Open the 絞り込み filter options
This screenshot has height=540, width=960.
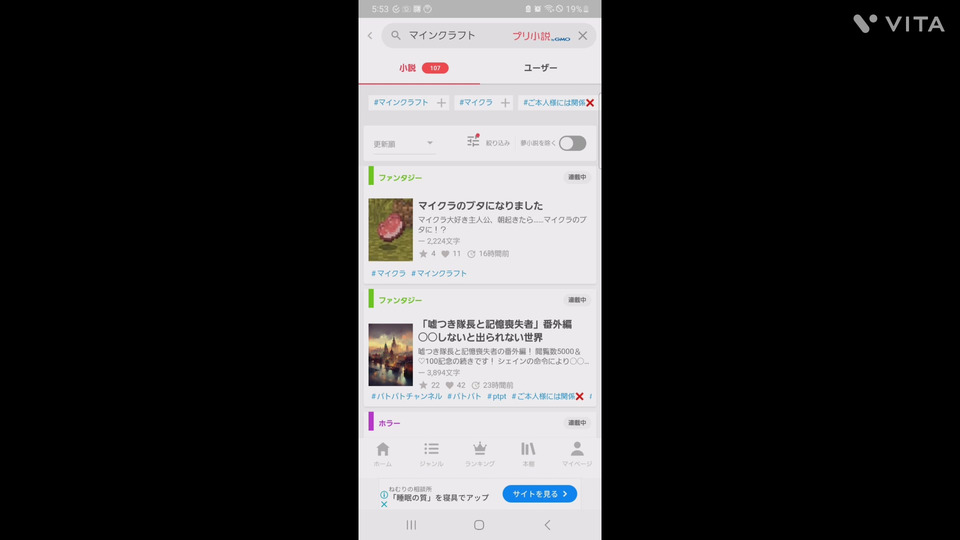488,143
